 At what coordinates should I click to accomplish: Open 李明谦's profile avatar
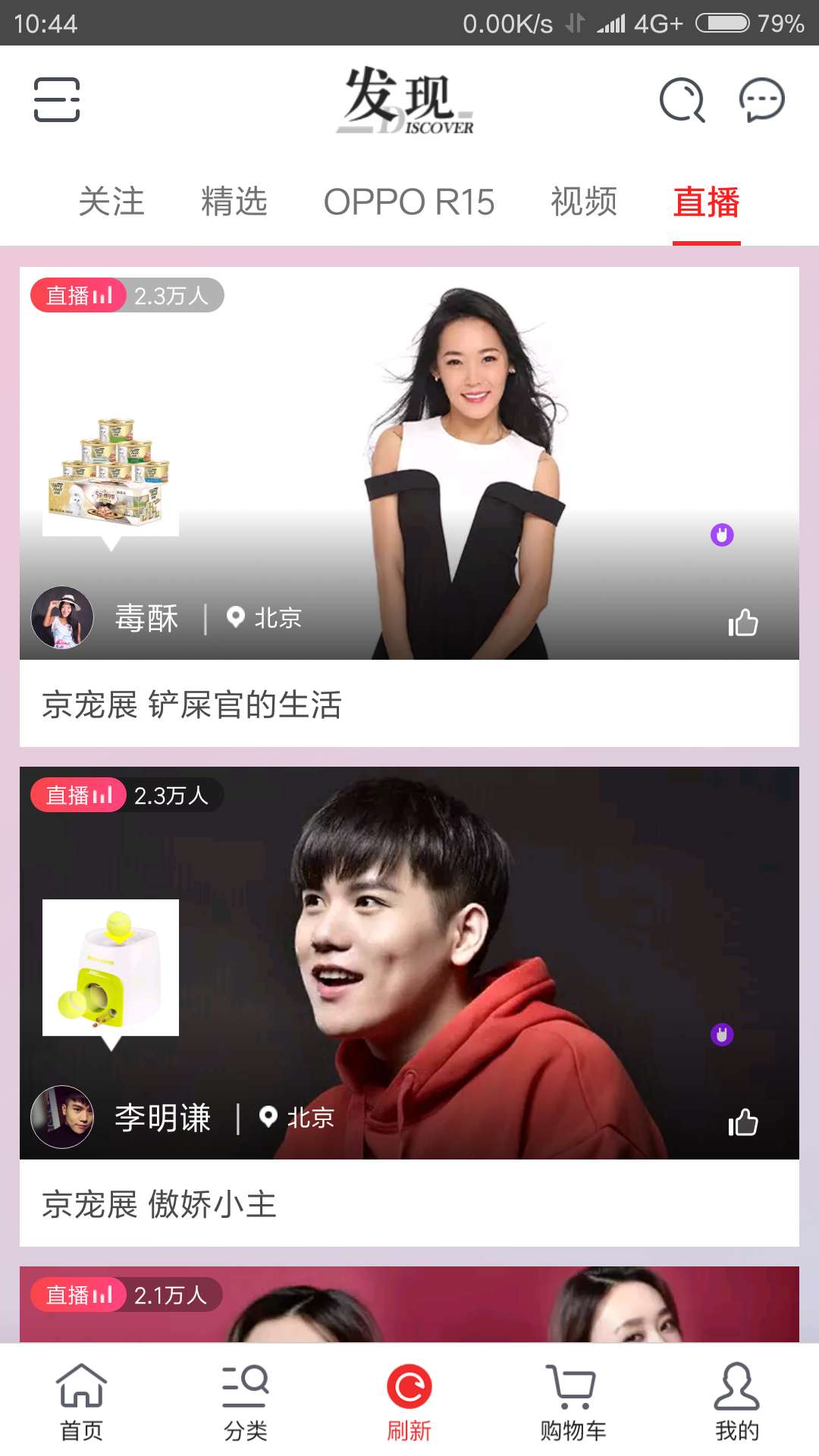pos(62,1117)
